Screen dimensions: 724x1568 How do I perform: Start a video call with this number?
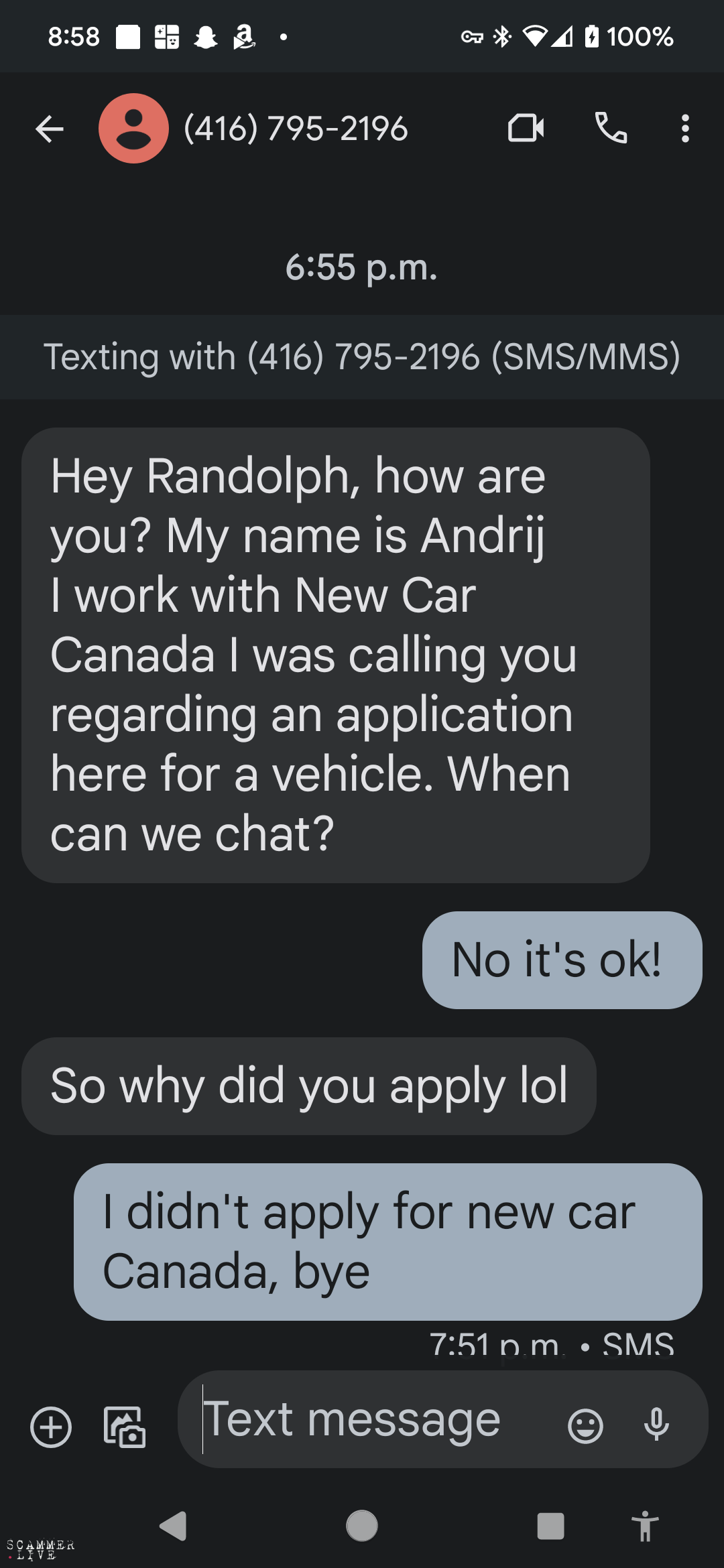(x=526, y=128)
